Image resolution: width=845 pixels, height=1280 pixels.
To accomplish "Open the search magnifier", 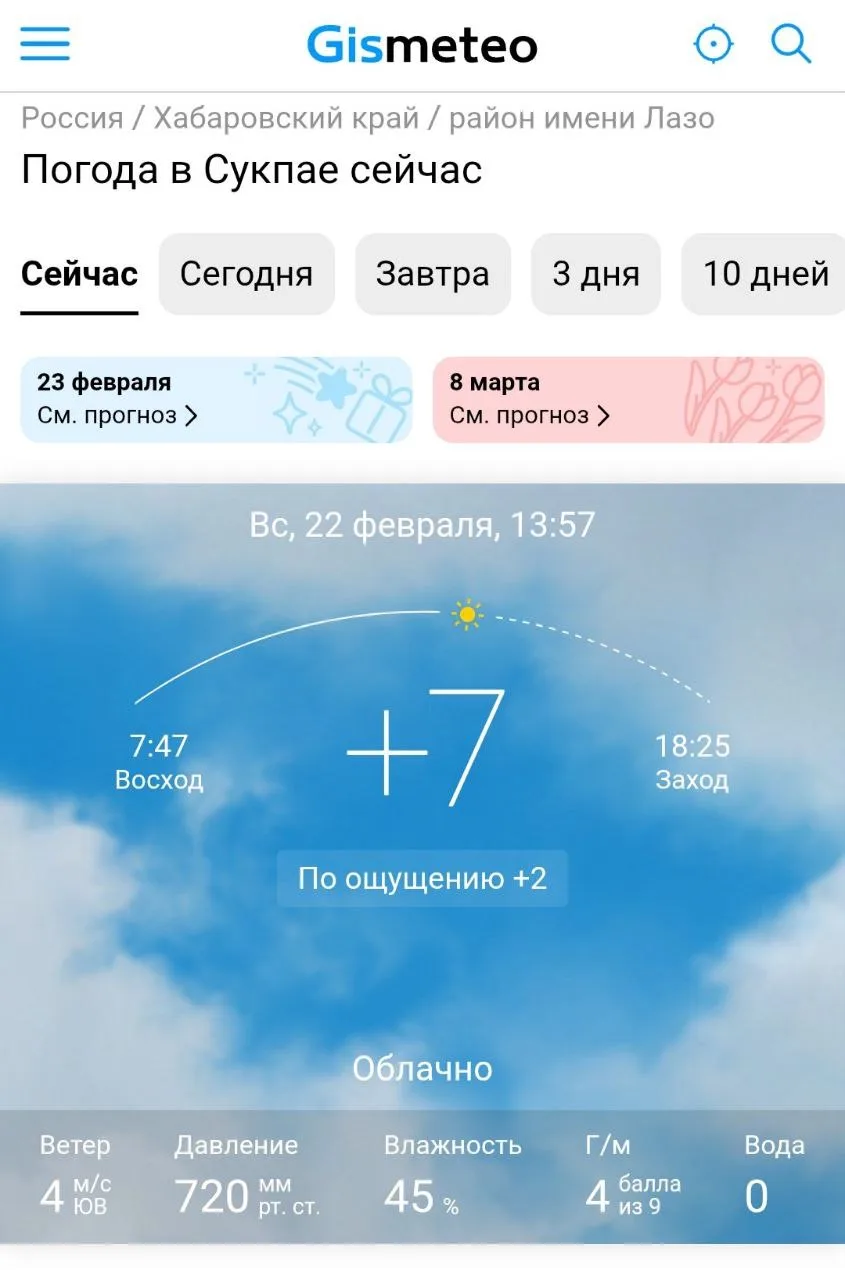I will tap(791, 44).
